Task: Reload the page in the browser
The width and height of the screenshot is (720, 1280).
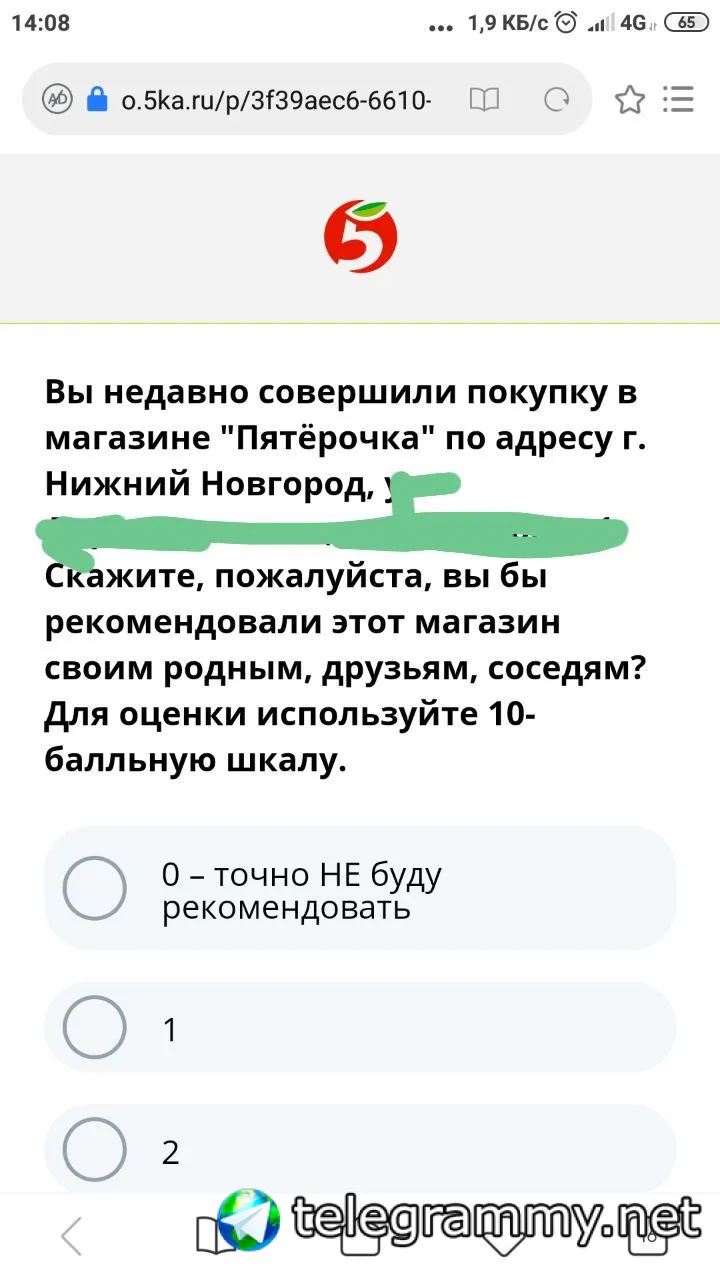Action: (x=556, y=100)
